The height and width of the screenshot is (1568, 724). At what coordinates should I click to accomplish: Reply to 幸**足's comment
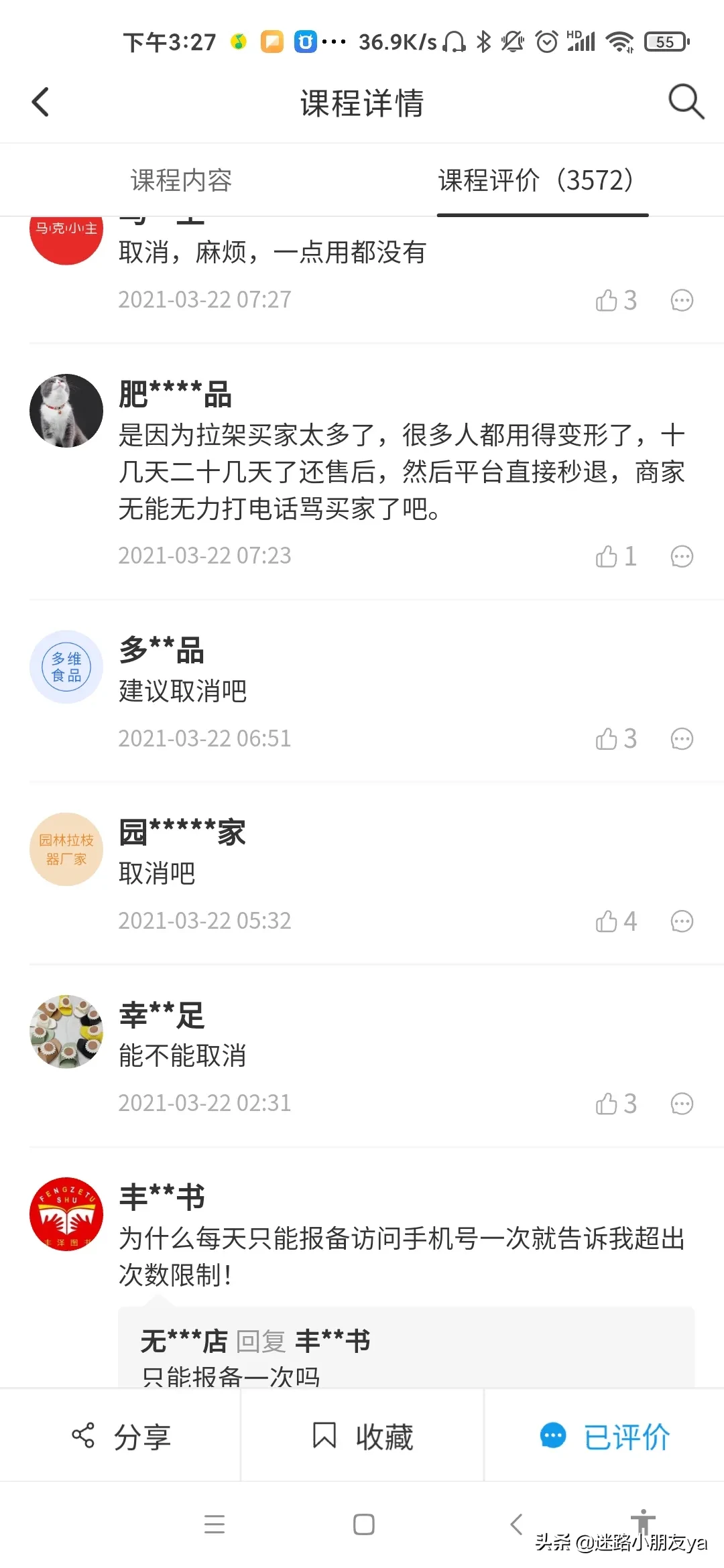[682, 1104]
